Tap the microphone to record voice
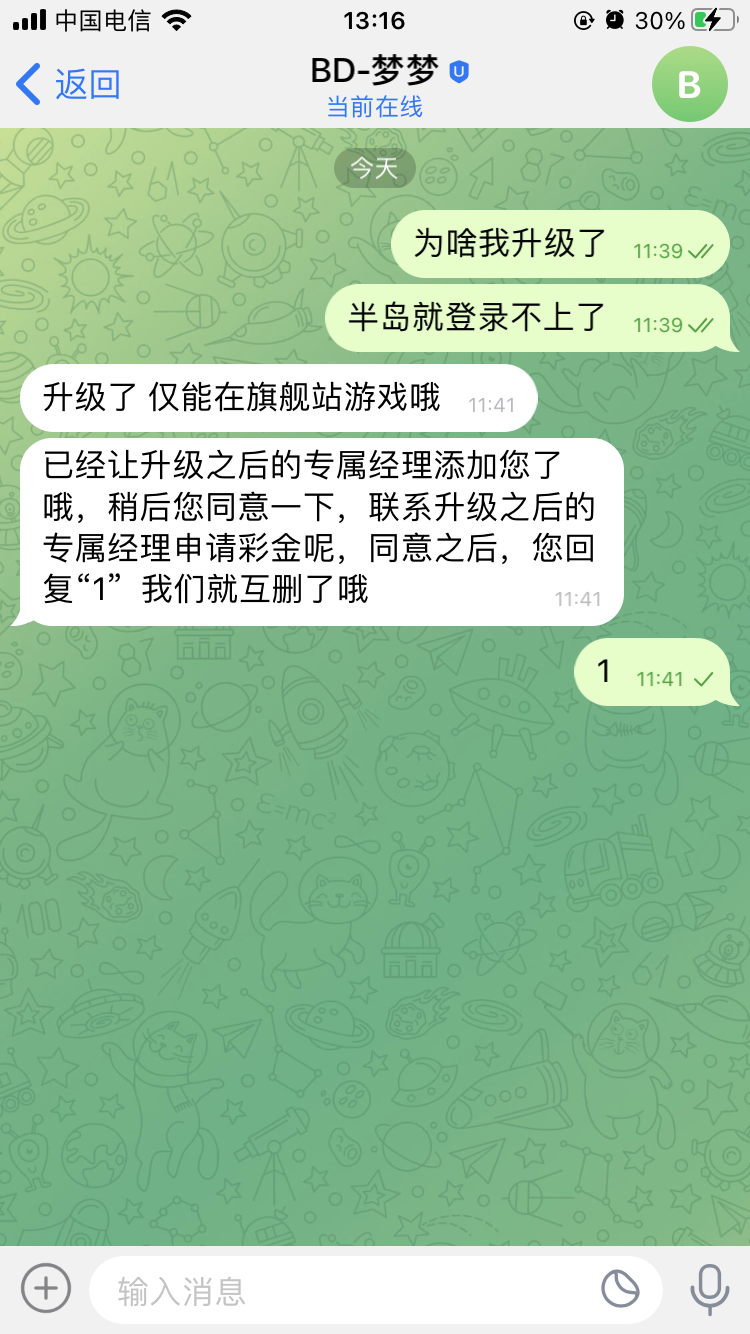This screenshot has width=750, height=1334. [x=710, y=1289]
